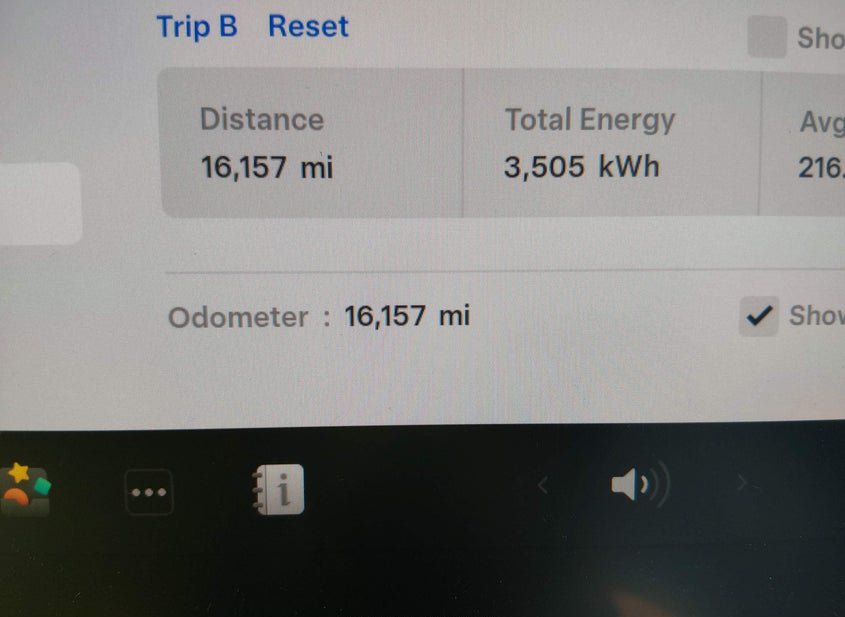Lower volume with the left arrow
The image size is (845, 617).
click(543, 486)
